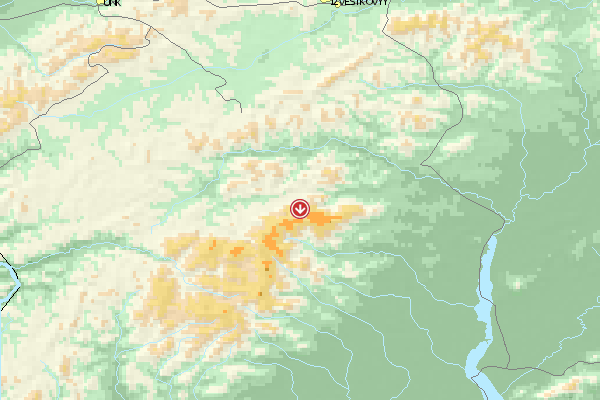
Task: Tap the red arrow map marker
Action: pyautogui.click(x=299, y=208)
